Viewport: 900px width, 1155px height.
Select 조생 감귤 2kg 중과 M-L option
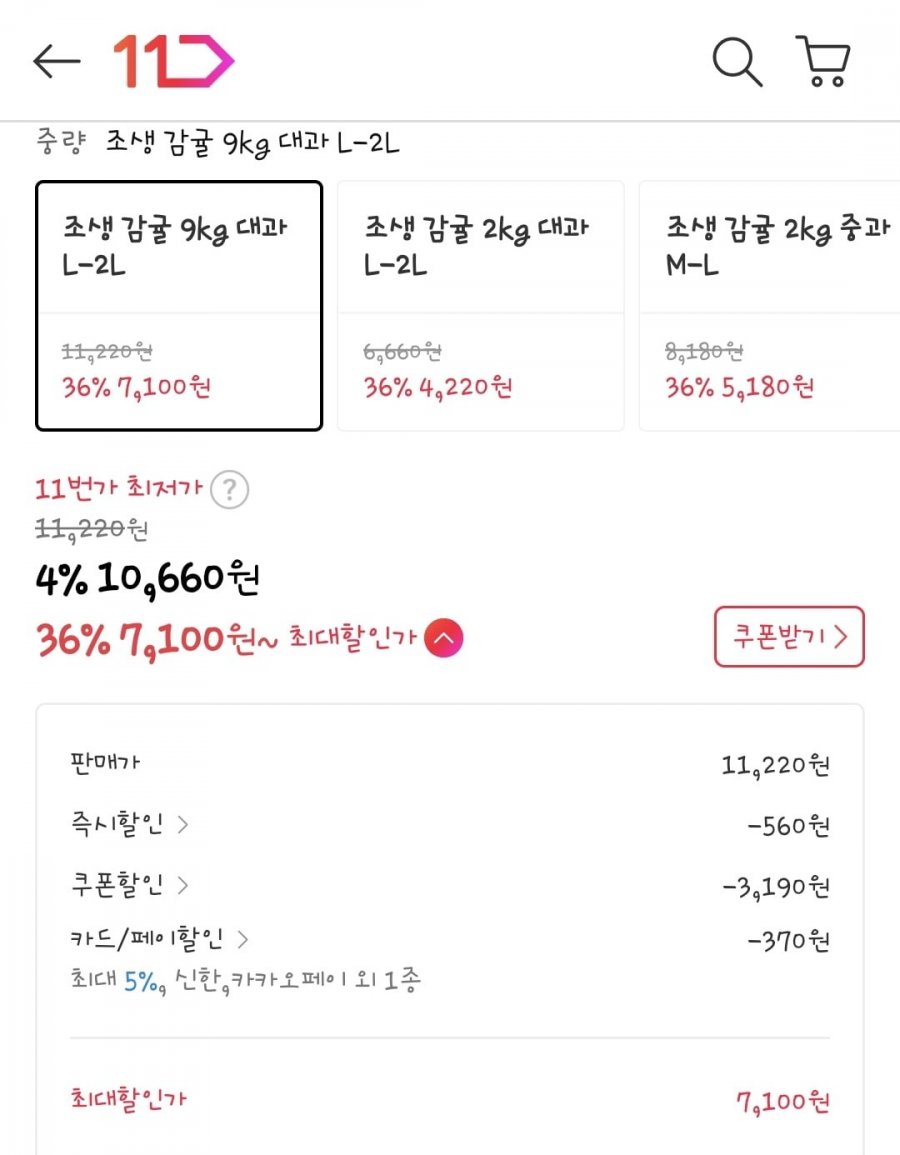[770, 305]
